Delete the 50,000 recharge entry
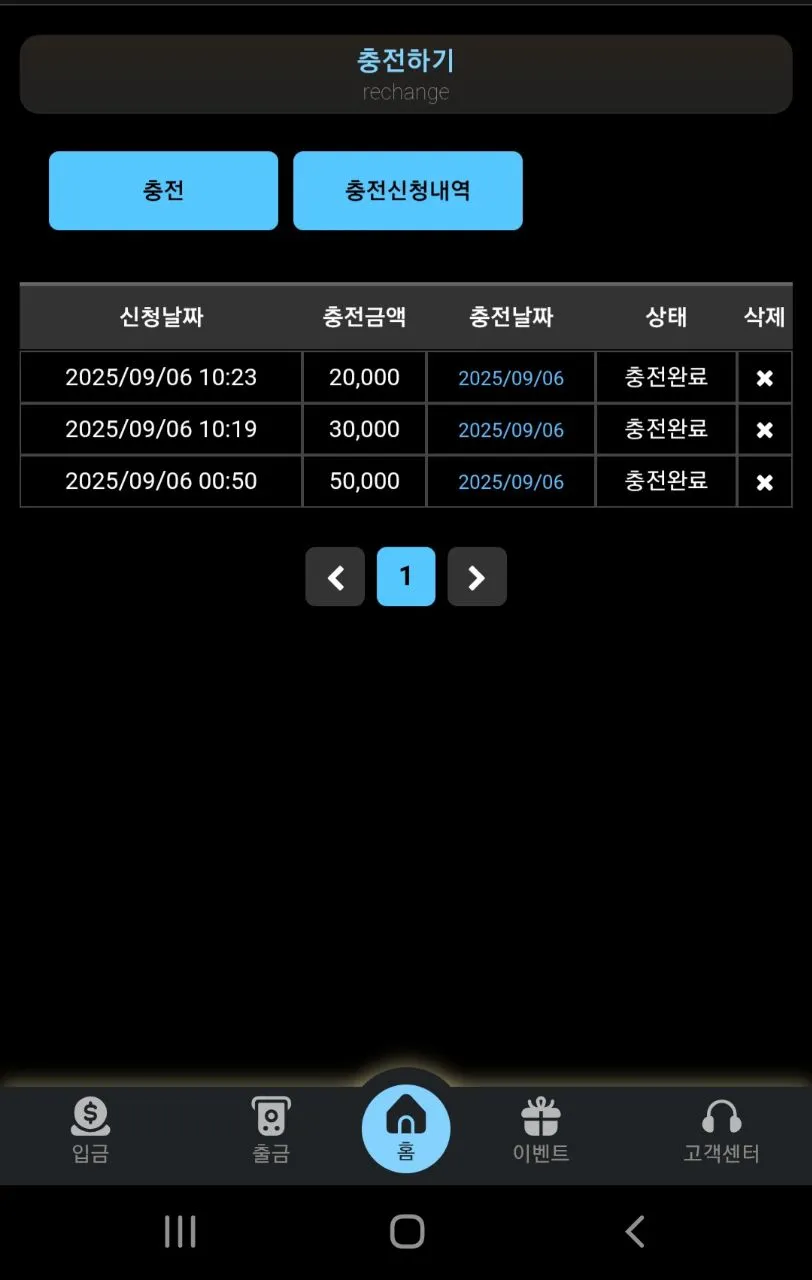 (764, 482)
